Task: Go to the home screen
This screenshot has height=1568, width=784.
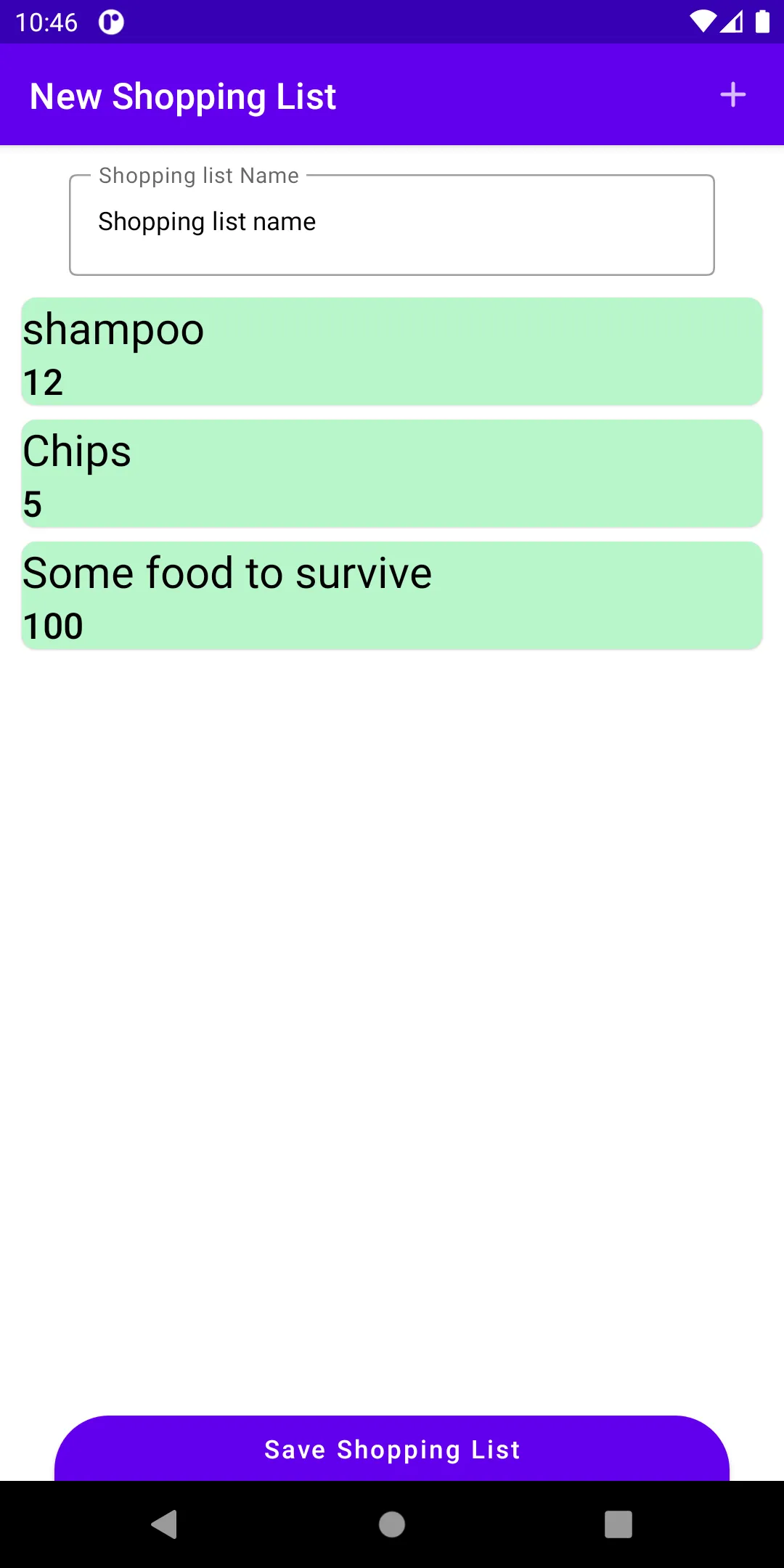Action: [391, 1524]
